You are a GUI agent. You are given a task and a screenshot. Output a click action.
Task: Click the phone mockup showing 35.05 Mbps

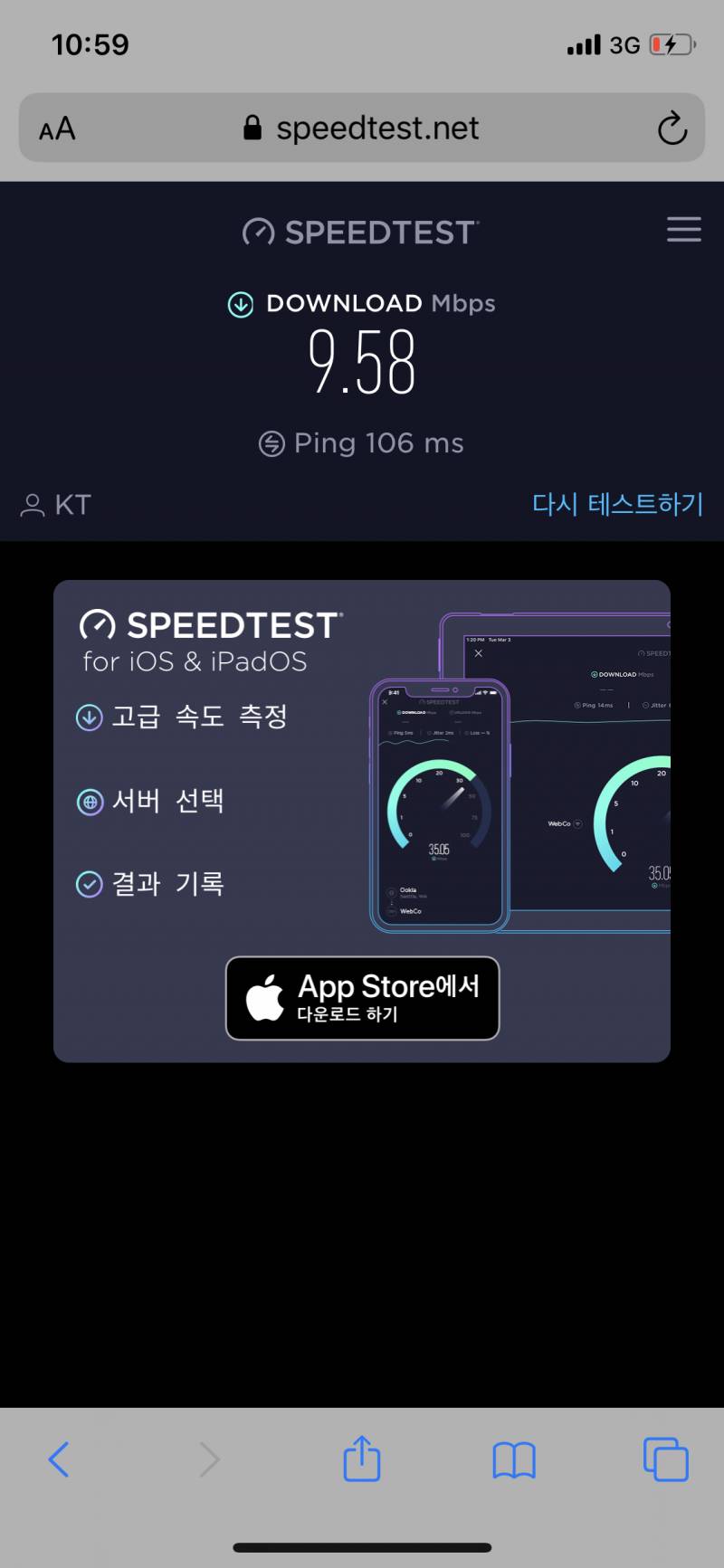[439, 805]
